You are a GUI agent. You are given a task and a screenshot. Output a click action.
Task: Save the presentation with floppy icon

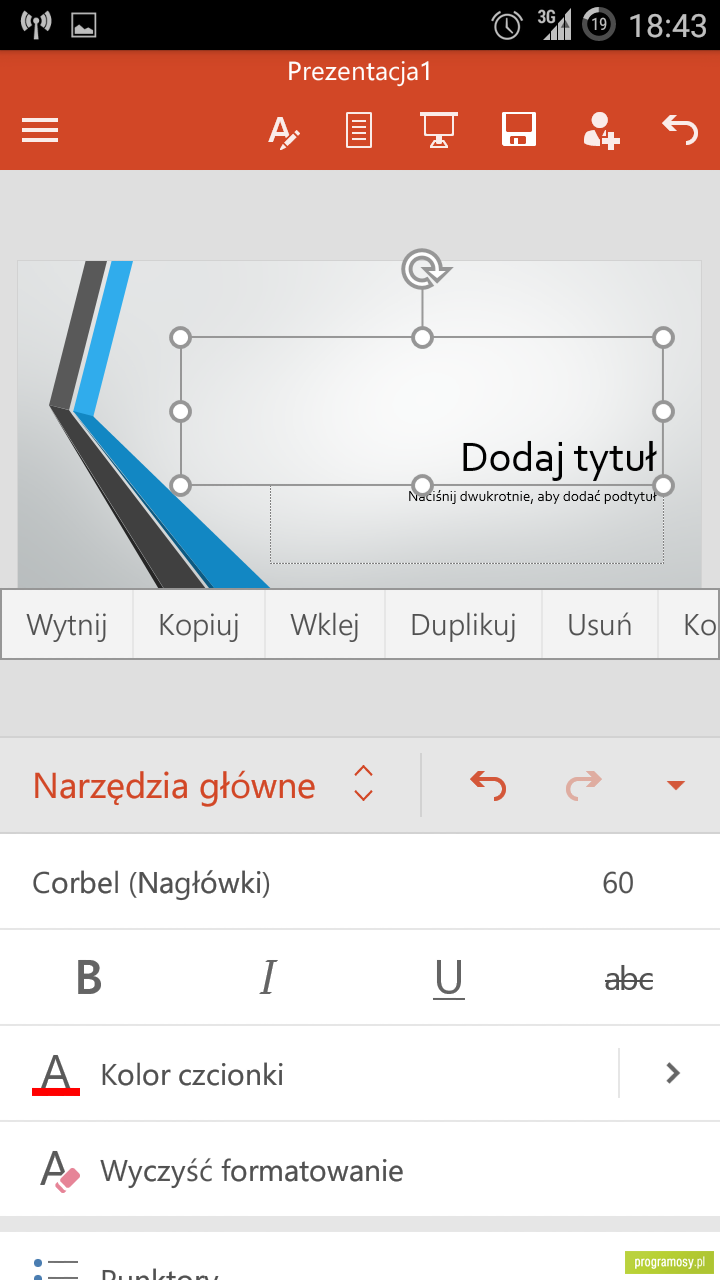518,131
